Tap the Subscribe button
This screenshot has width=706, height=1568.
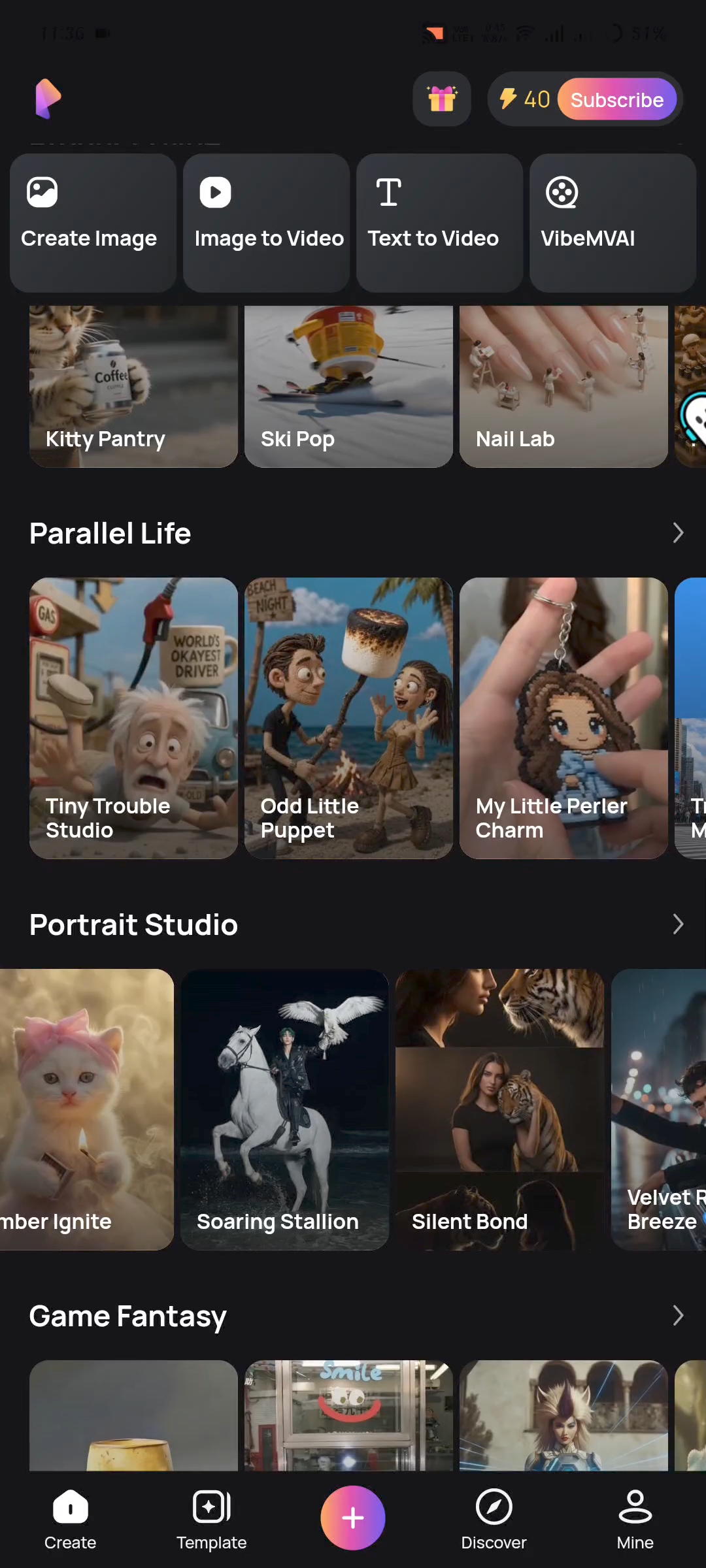[616, 99]
